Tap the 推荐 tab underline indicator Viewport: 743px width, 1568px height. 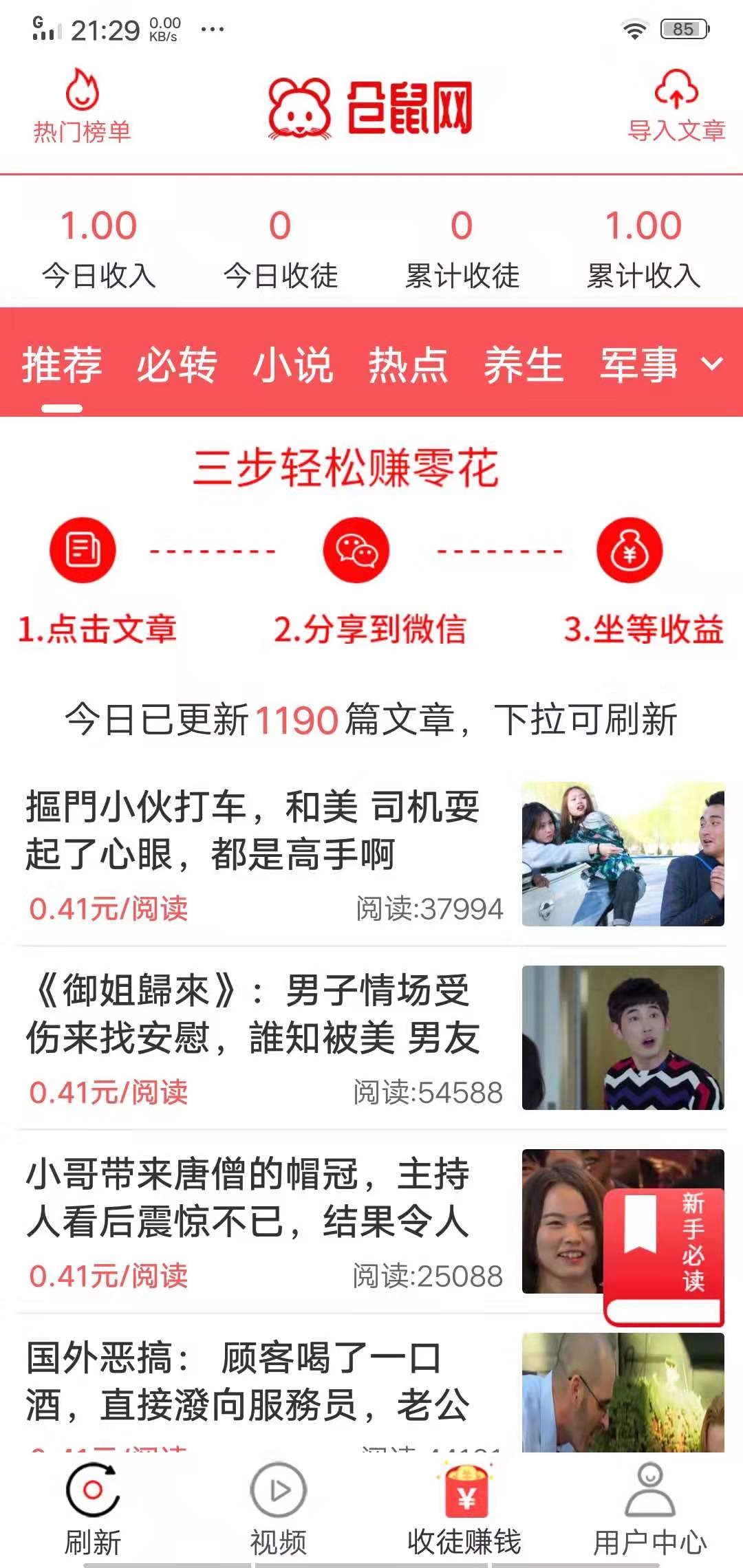tap(61, 407)
